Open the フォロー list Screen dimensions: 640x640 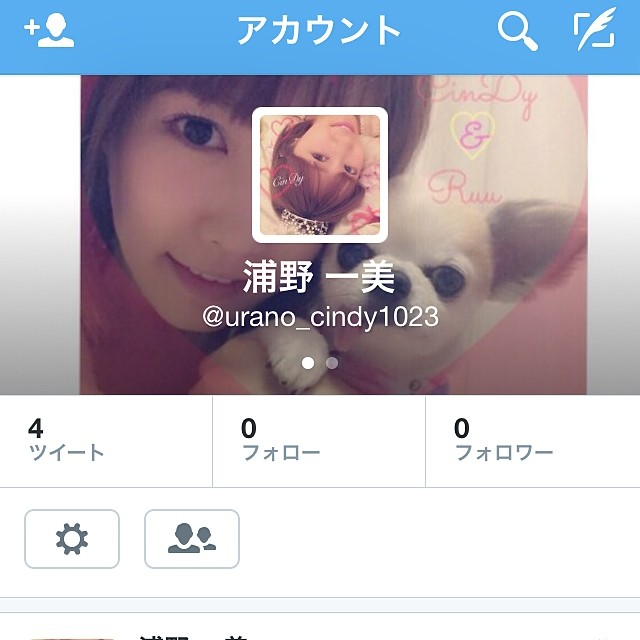[x=318, y=441]
